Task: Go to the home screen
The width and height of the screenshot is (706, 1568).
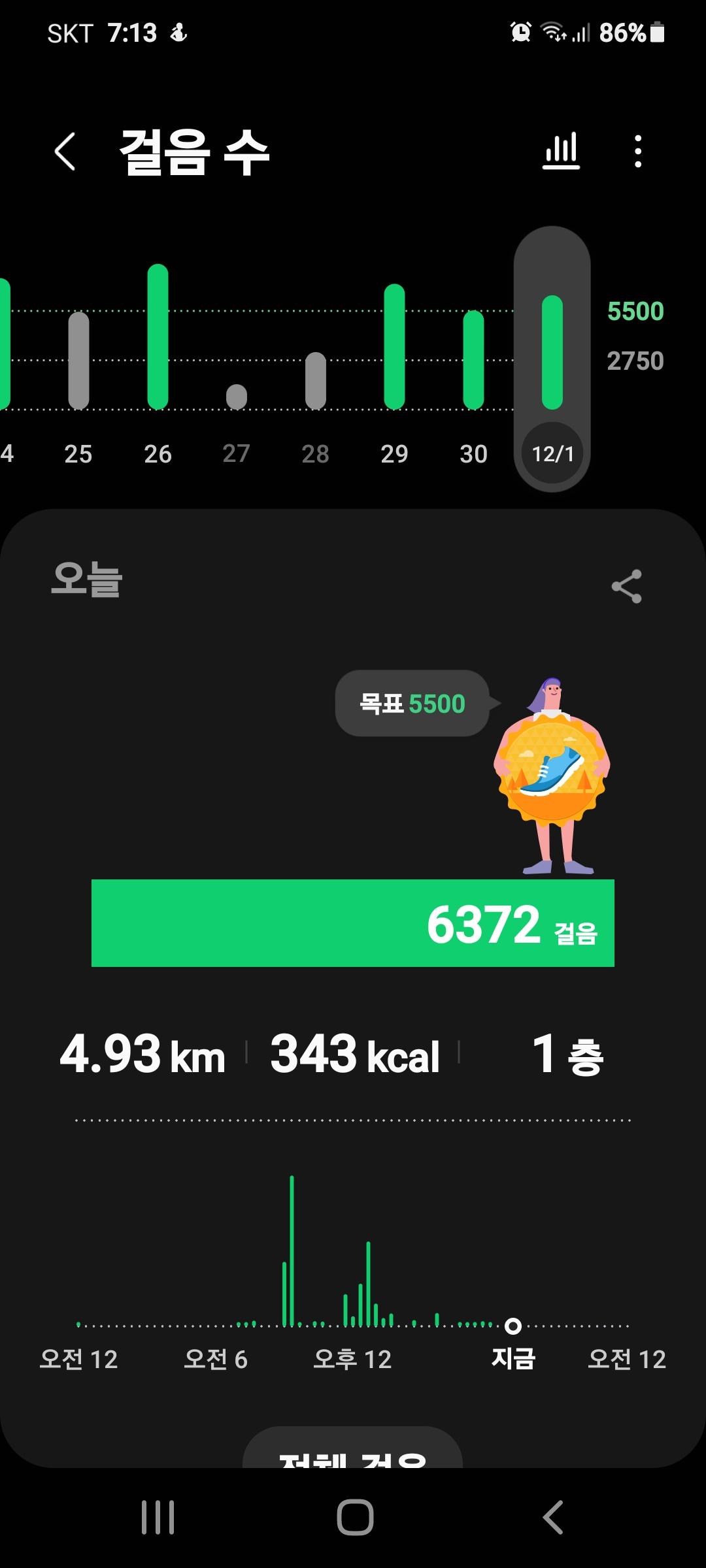Action: [x=355, y=1517]
